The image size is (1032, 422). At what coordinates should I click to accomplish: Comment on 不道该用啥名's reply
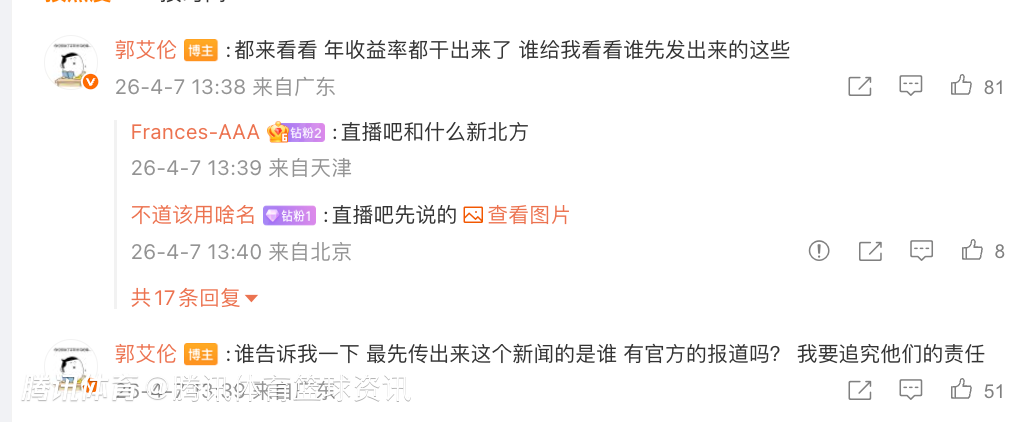(x=921, y=250)
